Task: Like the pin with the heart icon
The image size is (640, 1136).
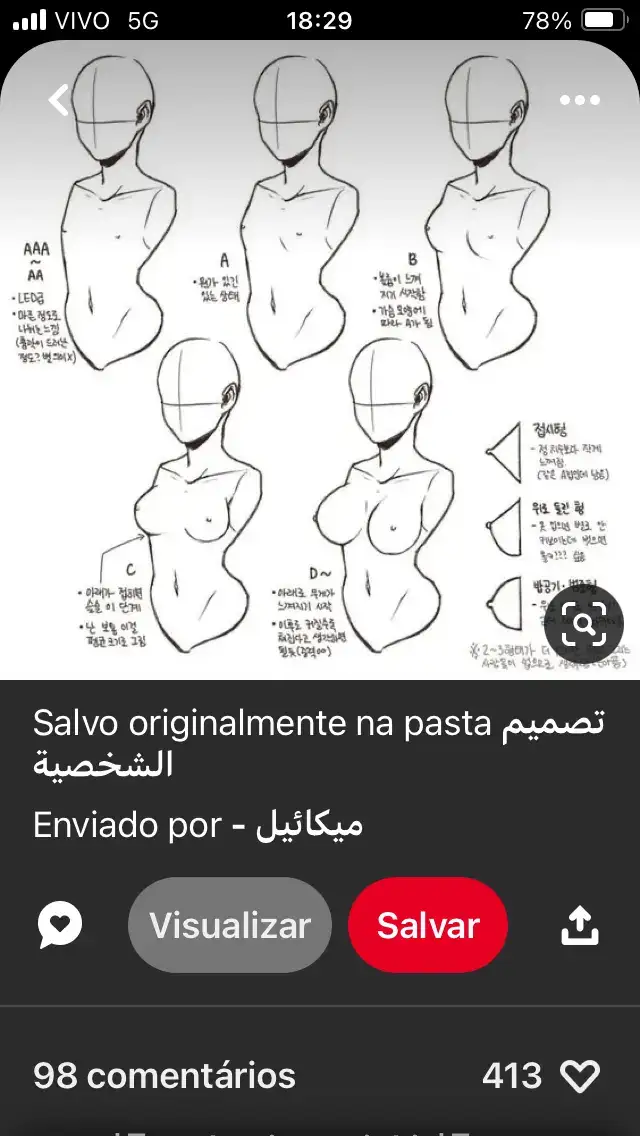Action: click(579, 1075)
